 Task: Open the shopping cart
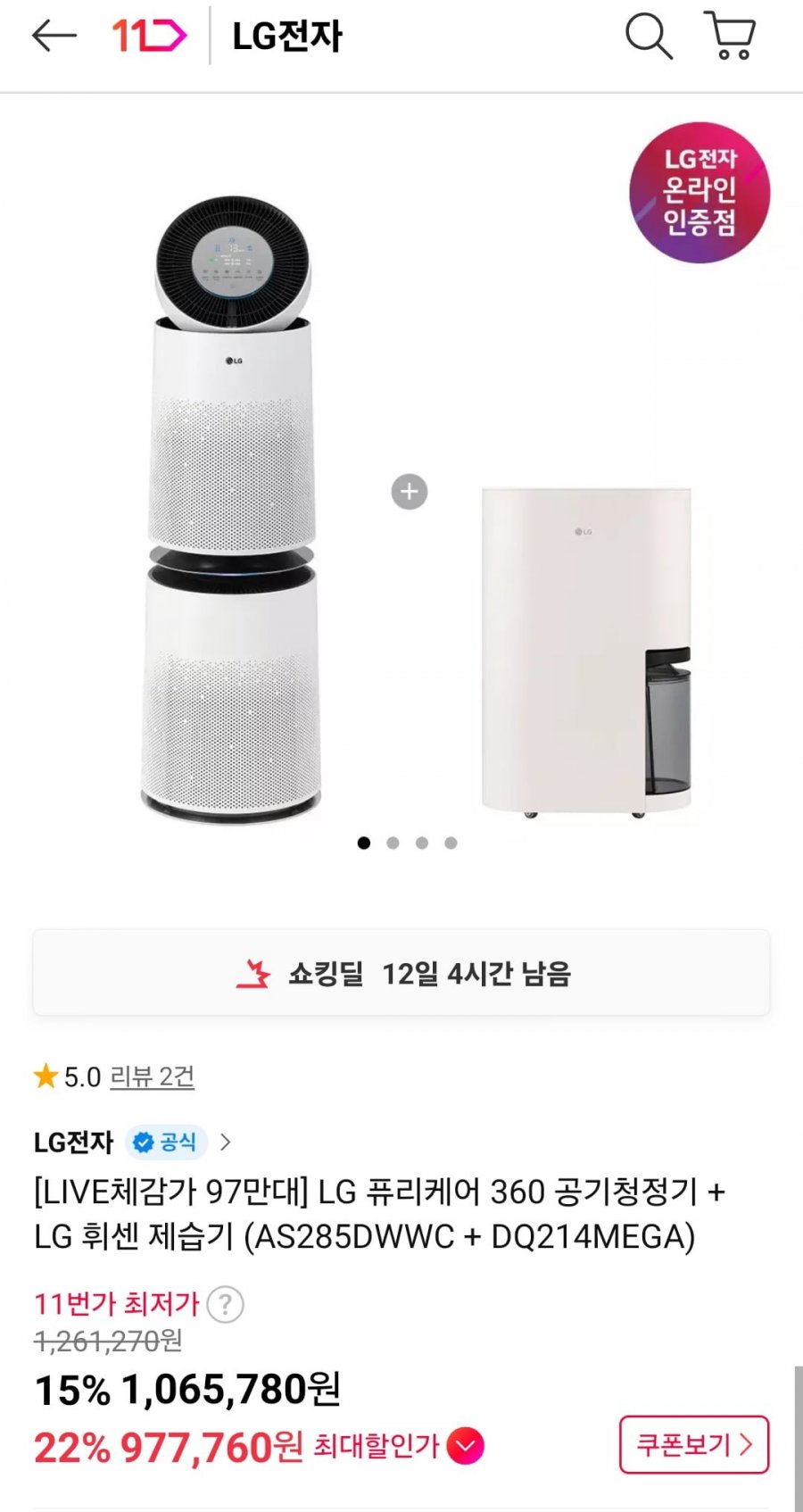730,37
